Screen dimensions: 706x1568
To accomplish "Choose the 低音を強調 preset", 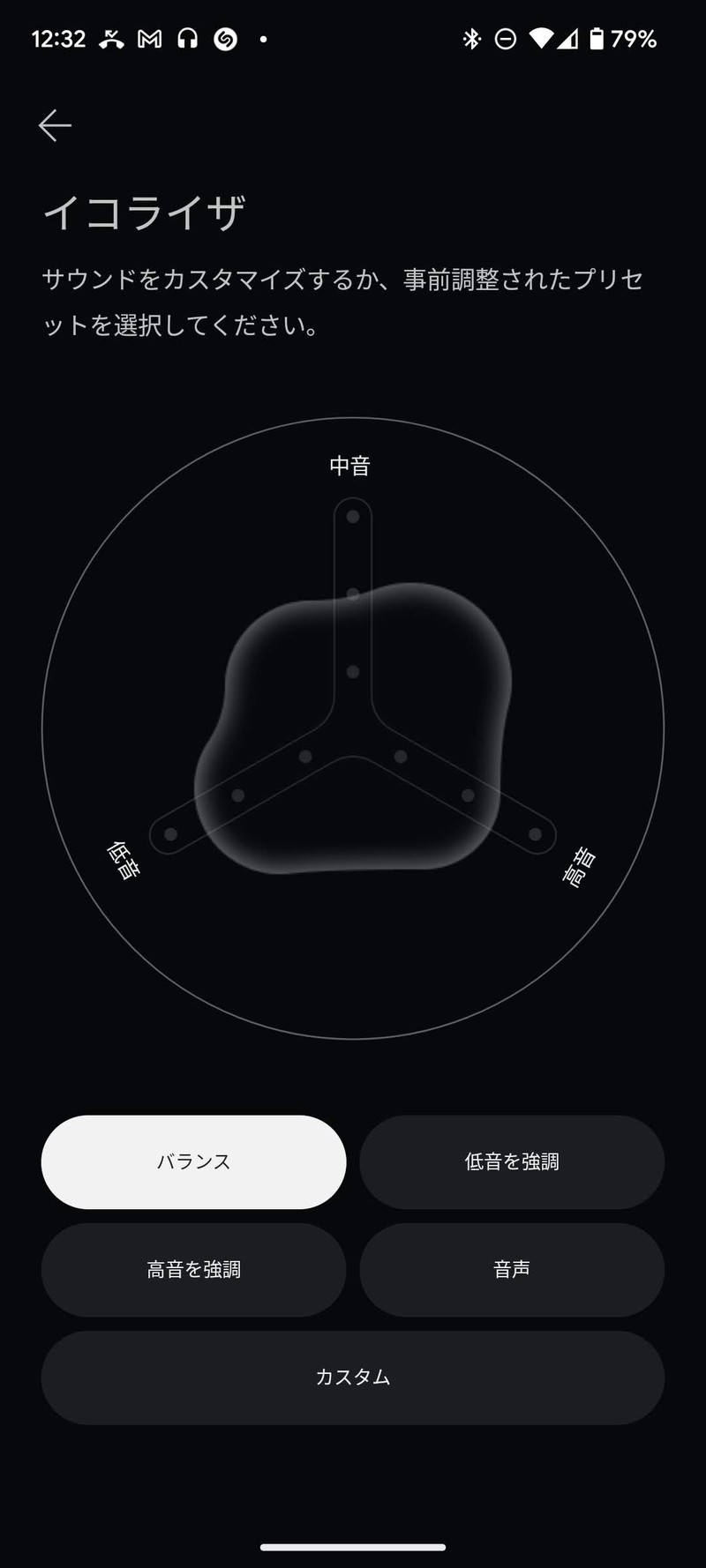I will (512, 1161).
